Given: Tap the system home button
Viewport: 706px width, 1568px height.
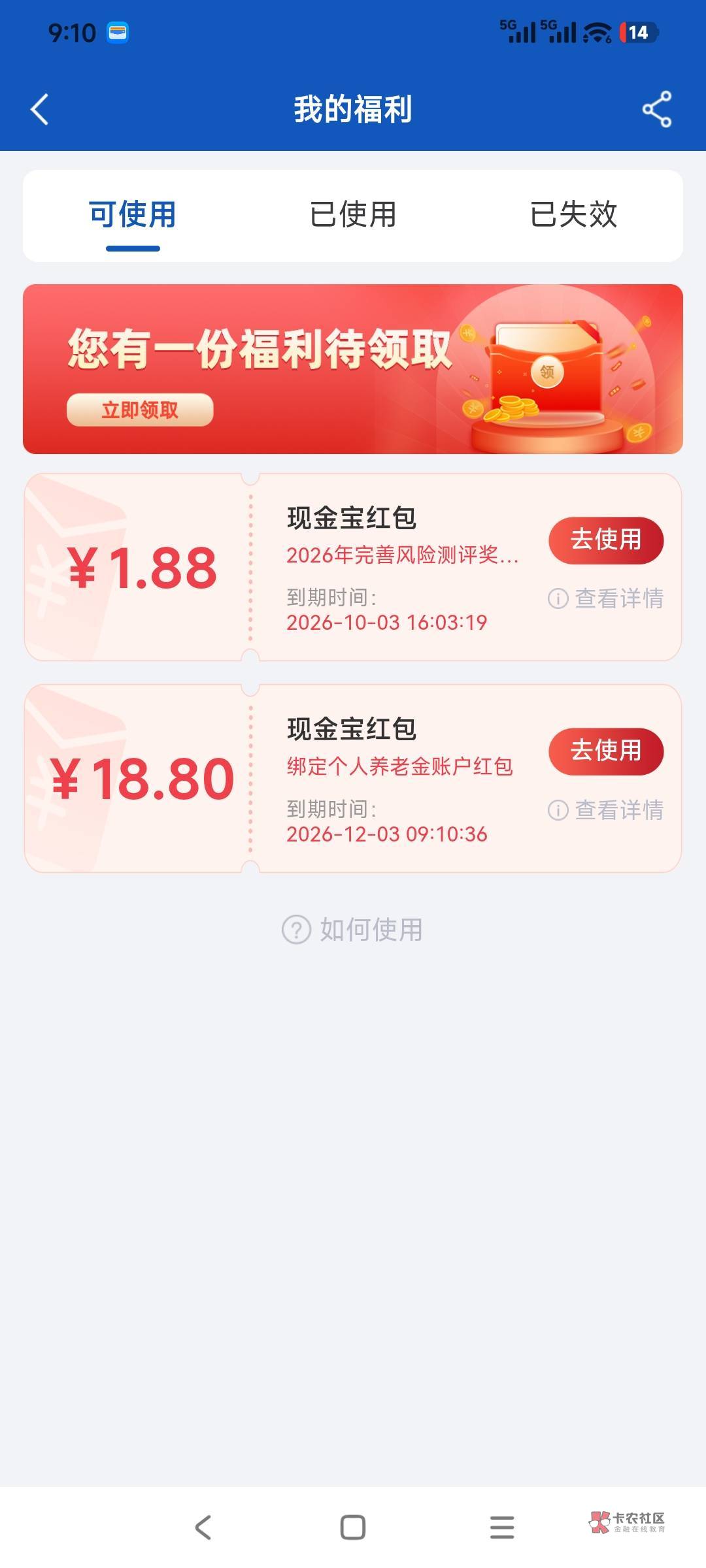Looking at the screenshot, I should coord(353,1527).
